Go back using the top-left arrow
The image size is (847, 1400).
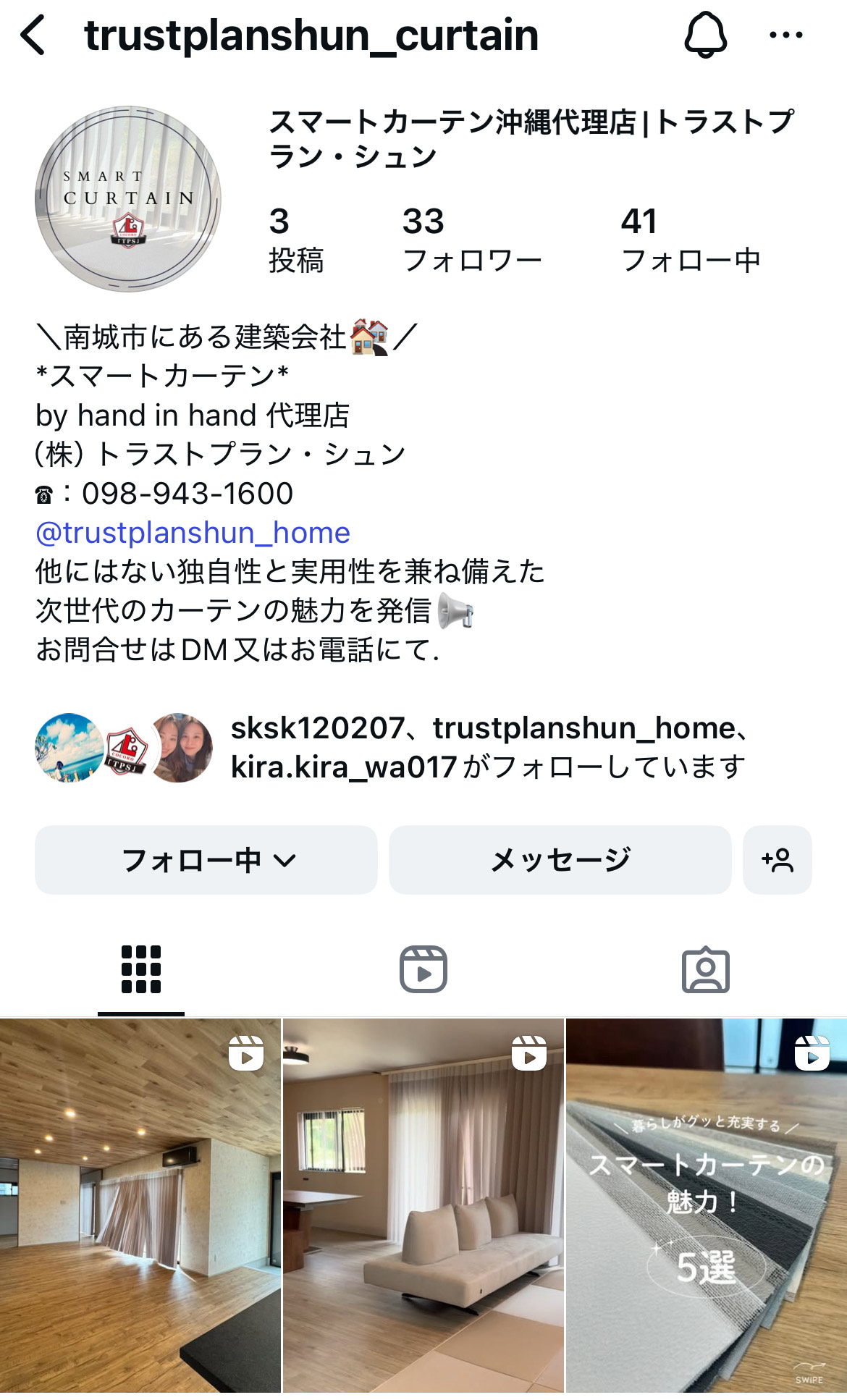[33, 35]
